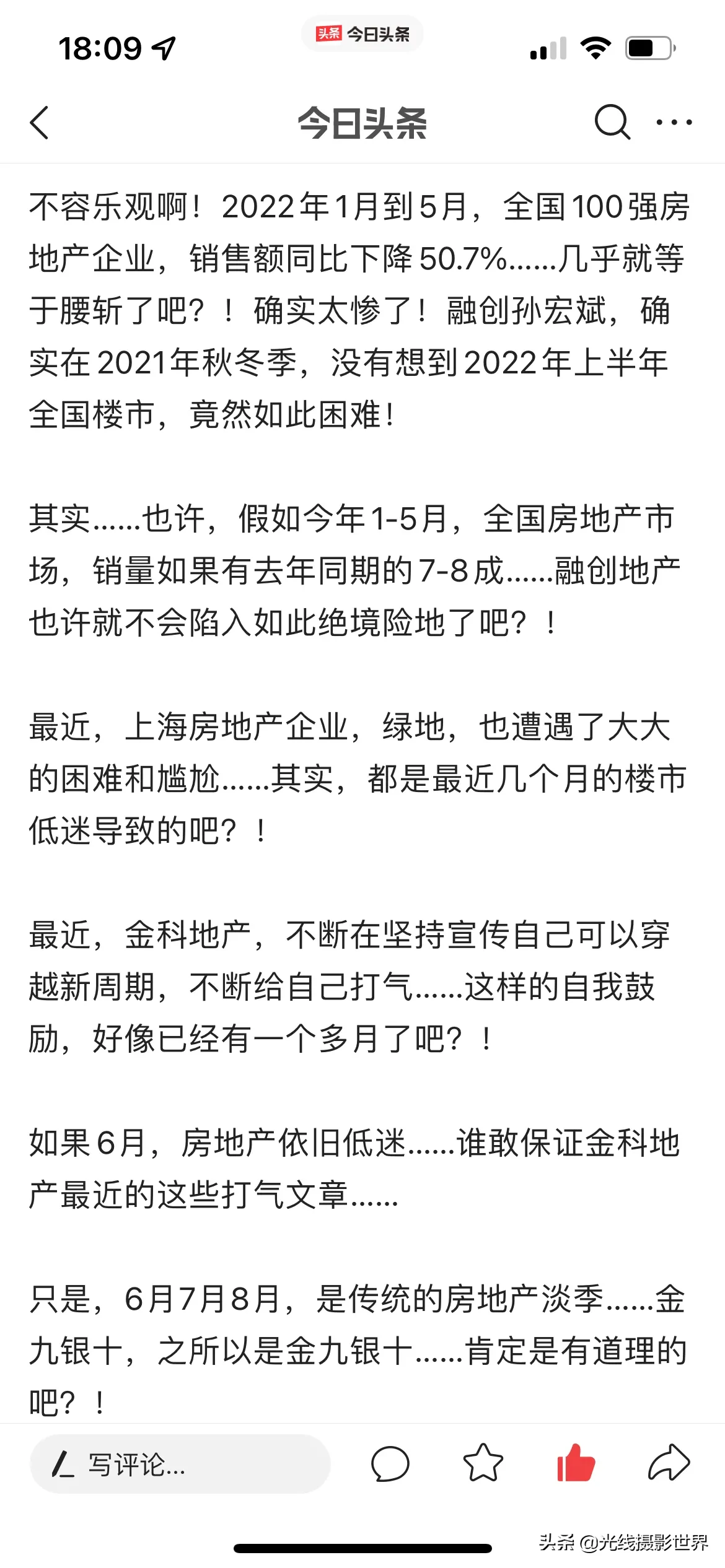Share this article via arrow icon

click(669, 1463)
